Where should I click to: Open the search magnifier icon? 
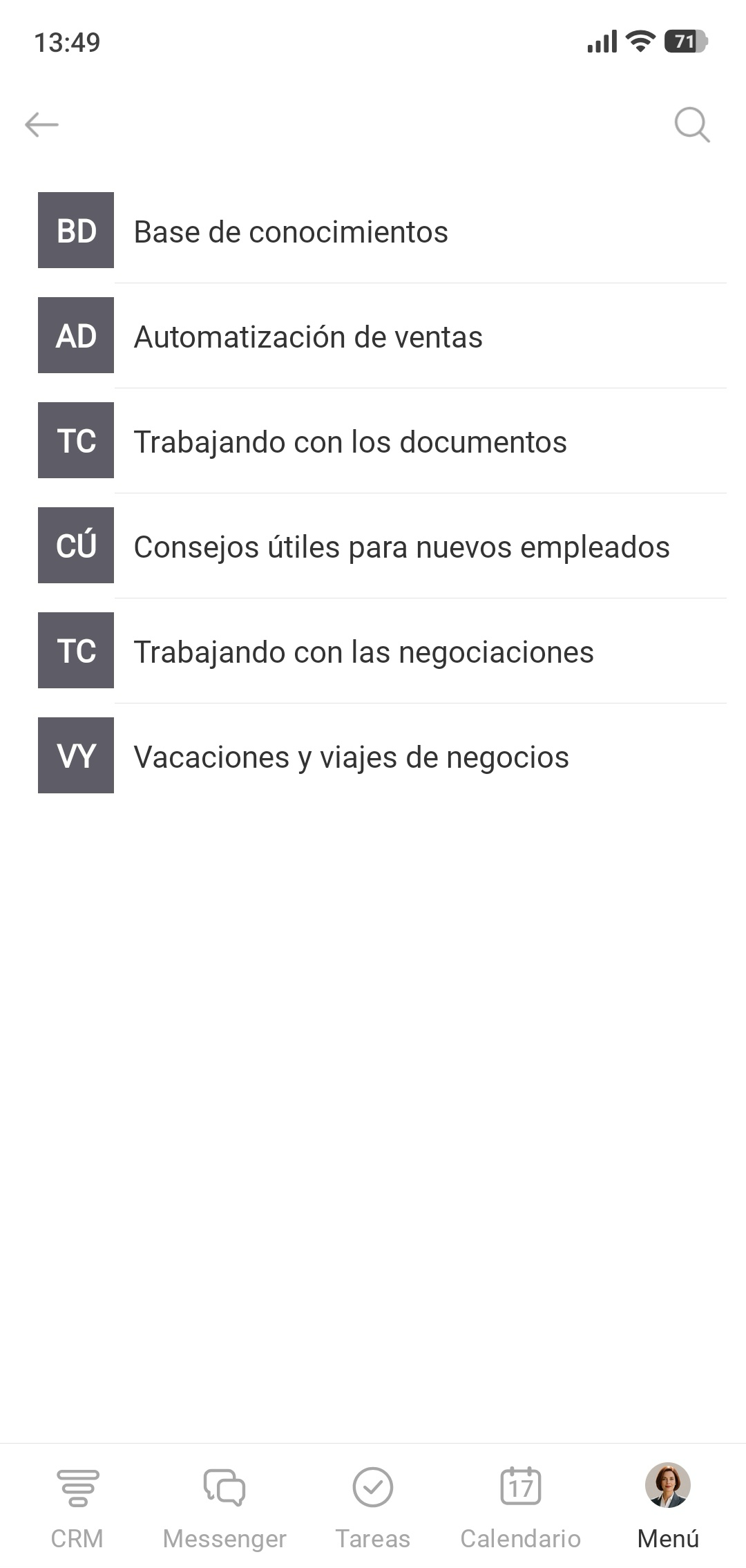pos(691,125)
